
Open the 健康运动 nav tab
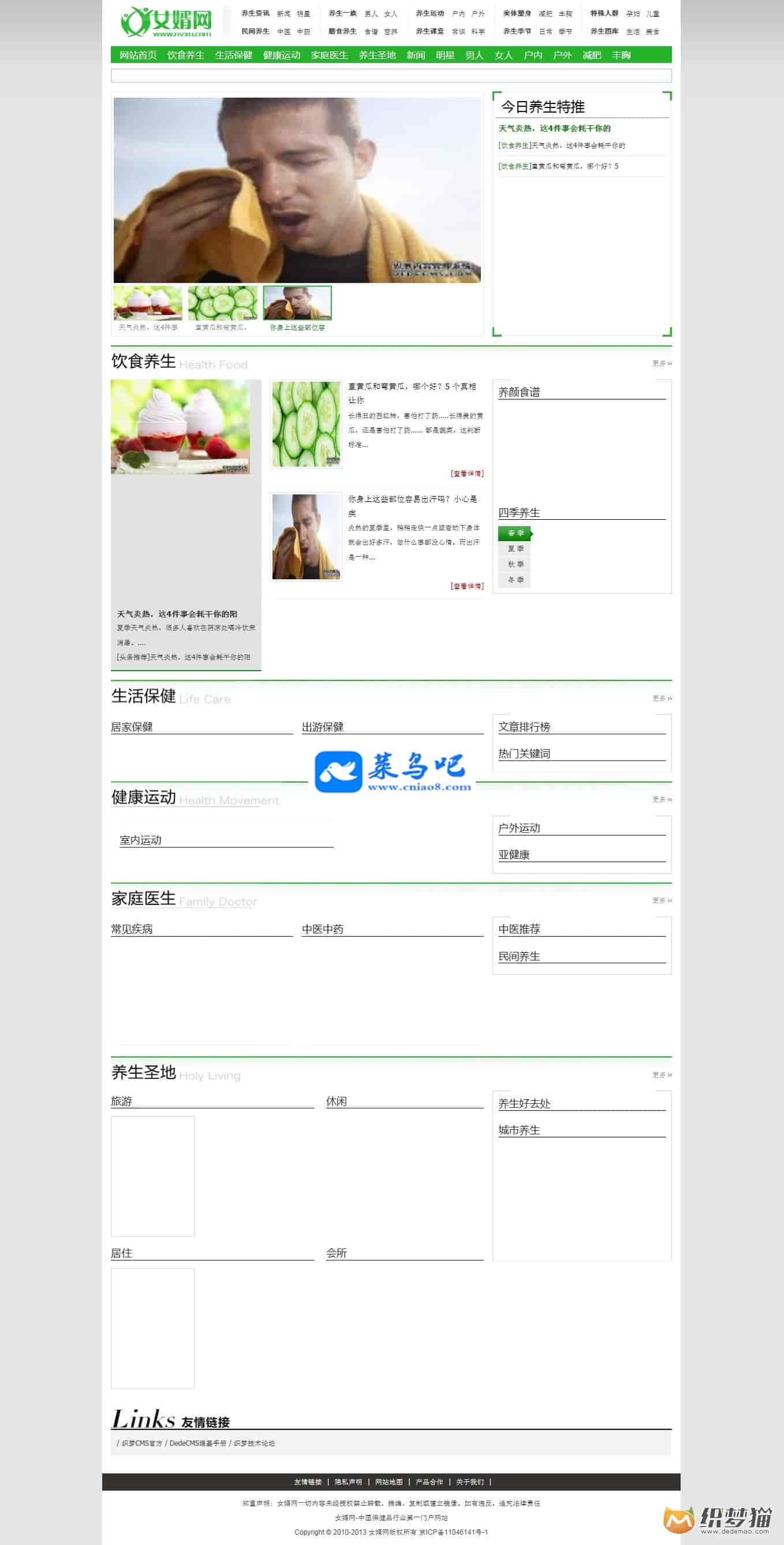pos(281,55)
